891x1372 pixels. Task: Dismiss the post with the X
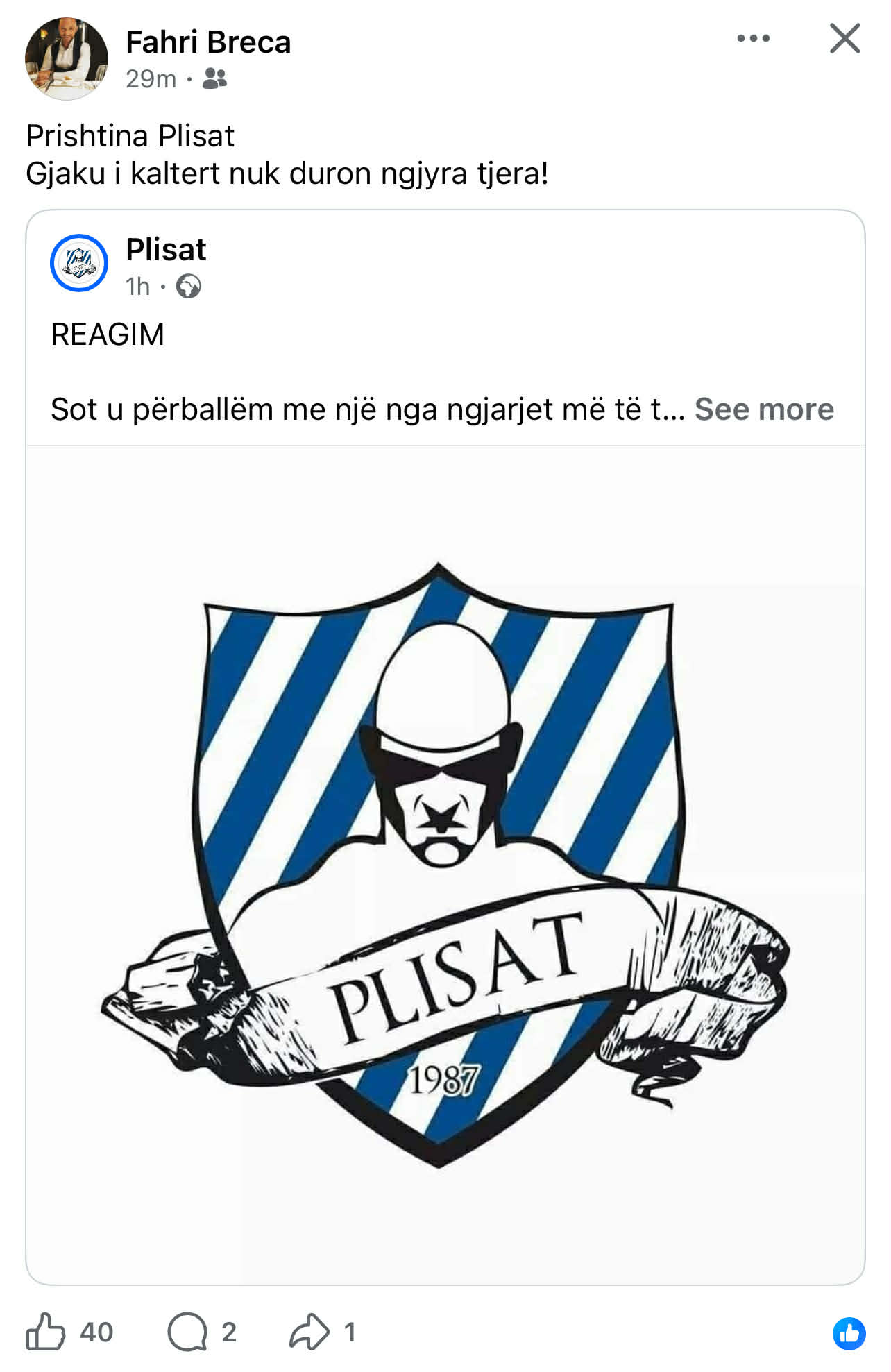[845, 39]
